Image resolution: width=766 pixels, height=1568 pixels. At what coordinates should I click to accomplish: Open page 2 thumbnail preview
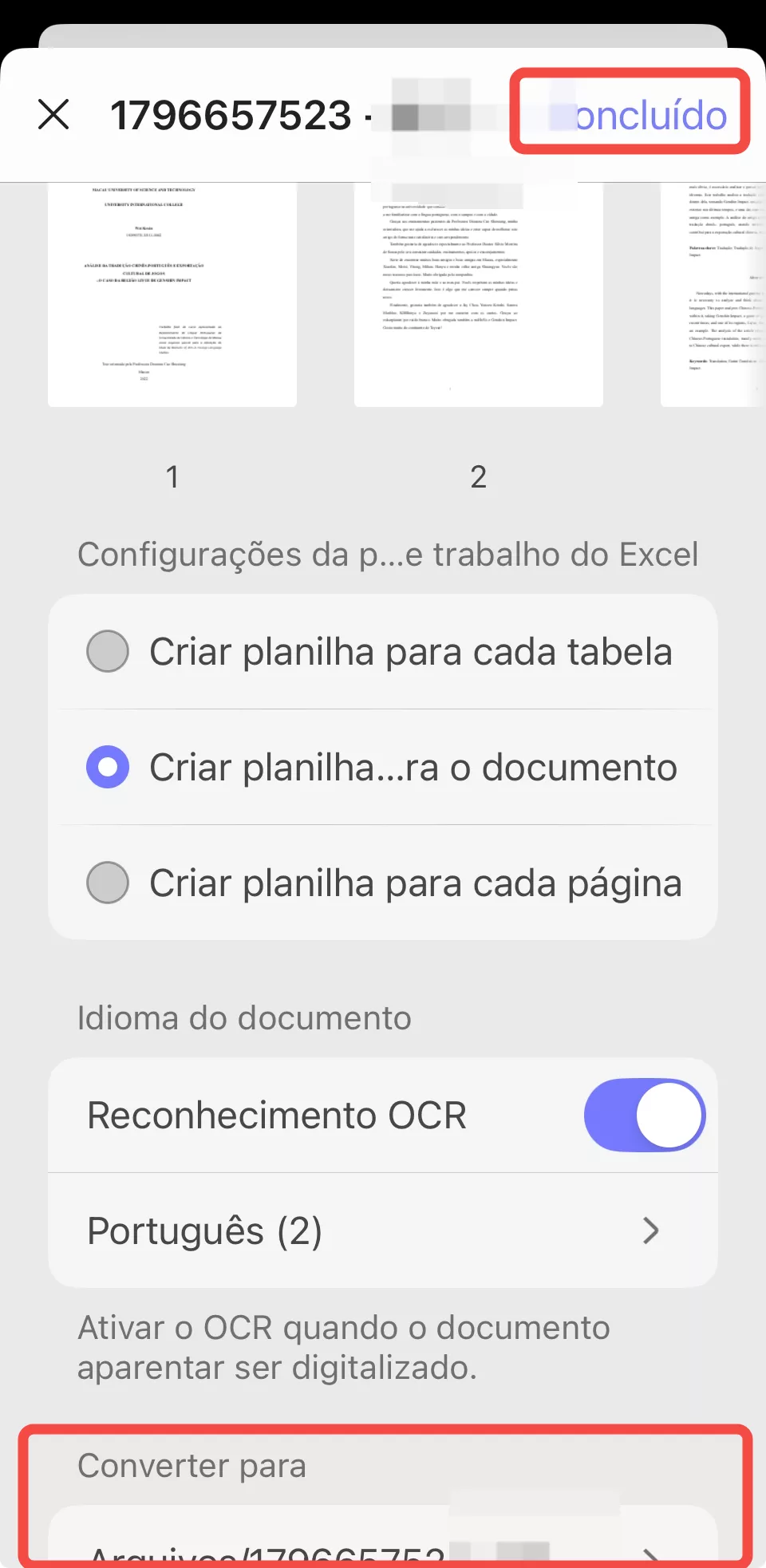coord(479,294)
